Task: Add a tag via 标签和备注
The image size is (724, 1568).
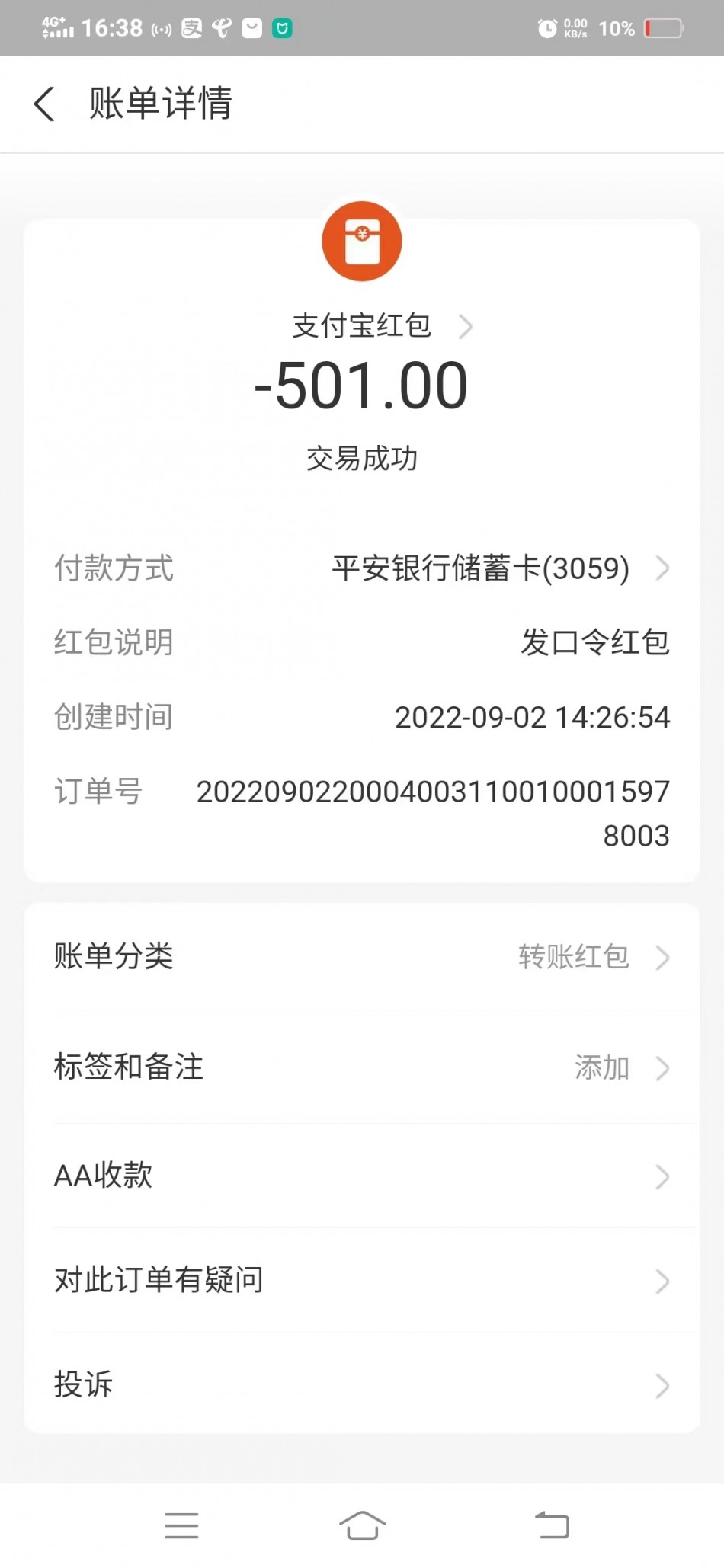Action: 362,1067
